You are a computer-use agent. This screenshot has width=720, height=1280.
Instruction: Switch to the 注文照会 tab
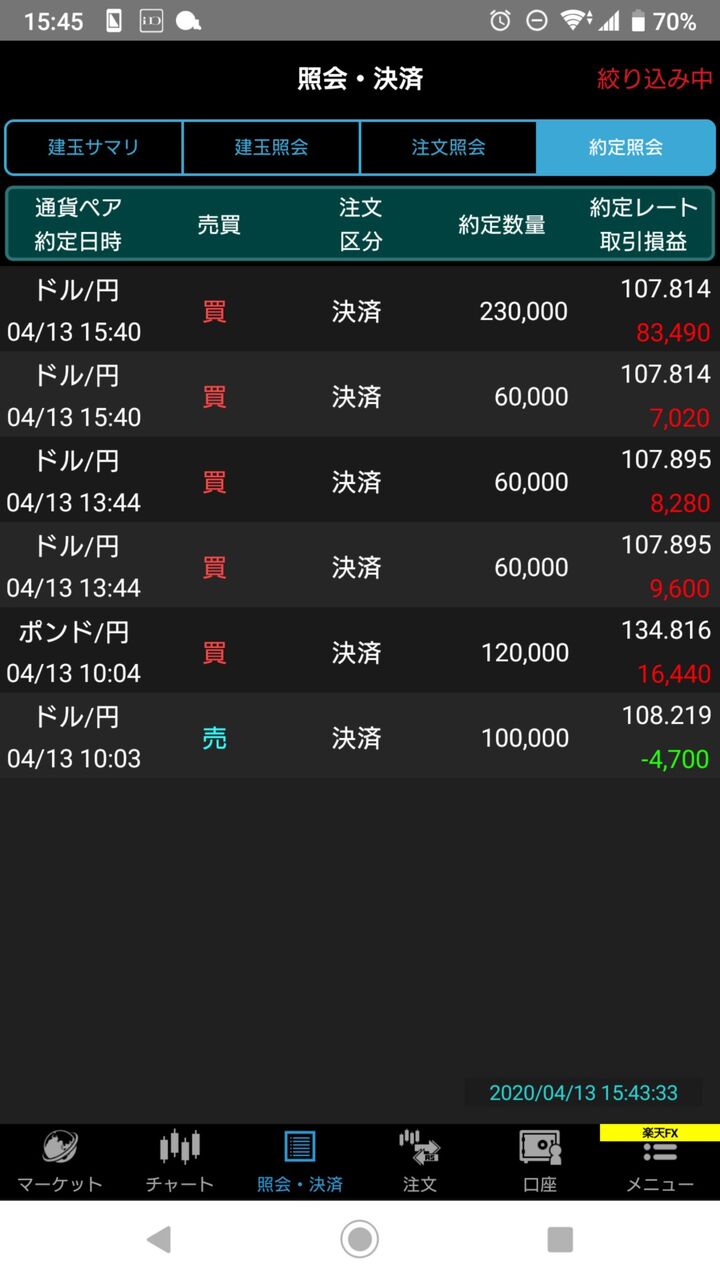[448, 147]
